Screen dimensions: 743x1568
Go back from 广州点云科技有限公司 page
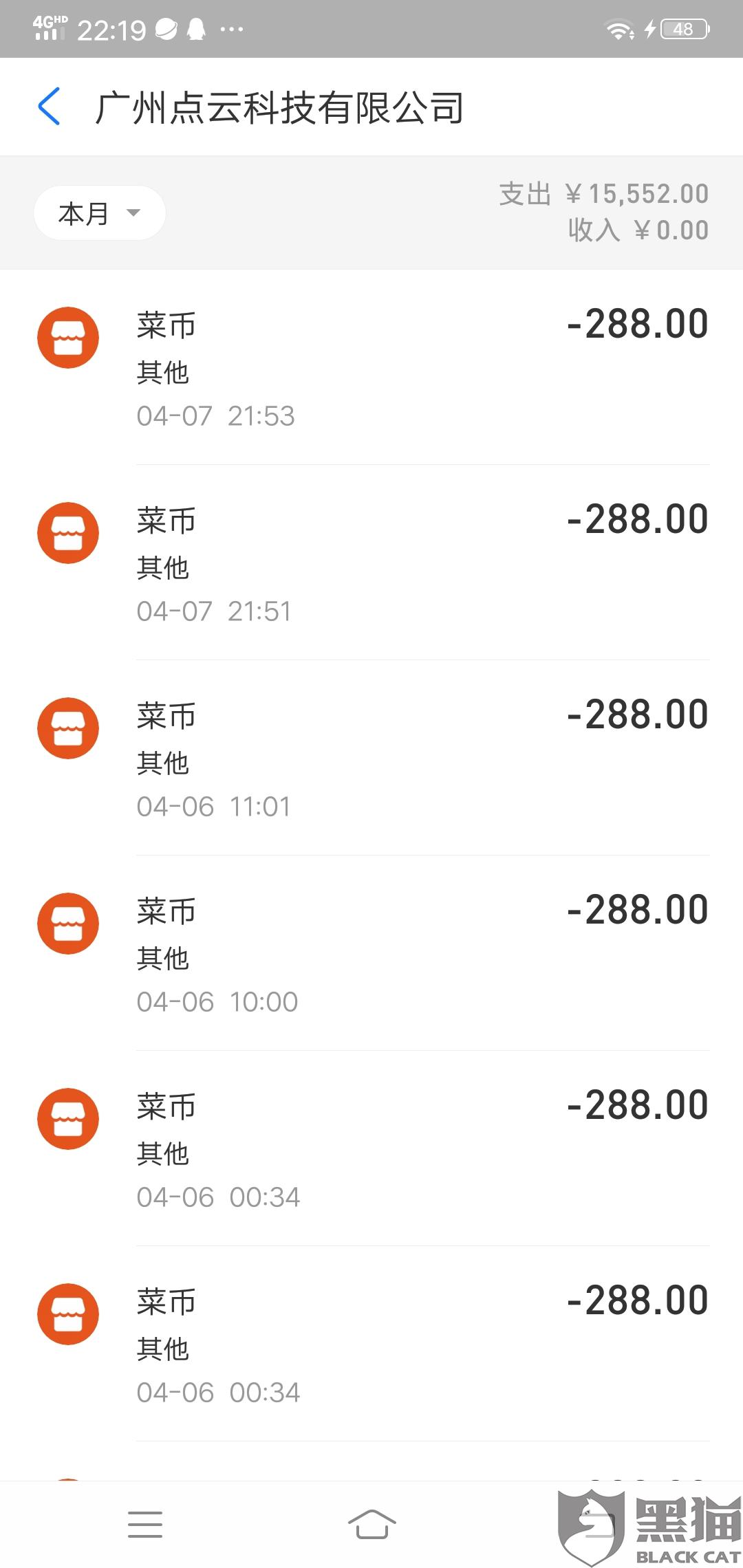(x=50, y=107)
